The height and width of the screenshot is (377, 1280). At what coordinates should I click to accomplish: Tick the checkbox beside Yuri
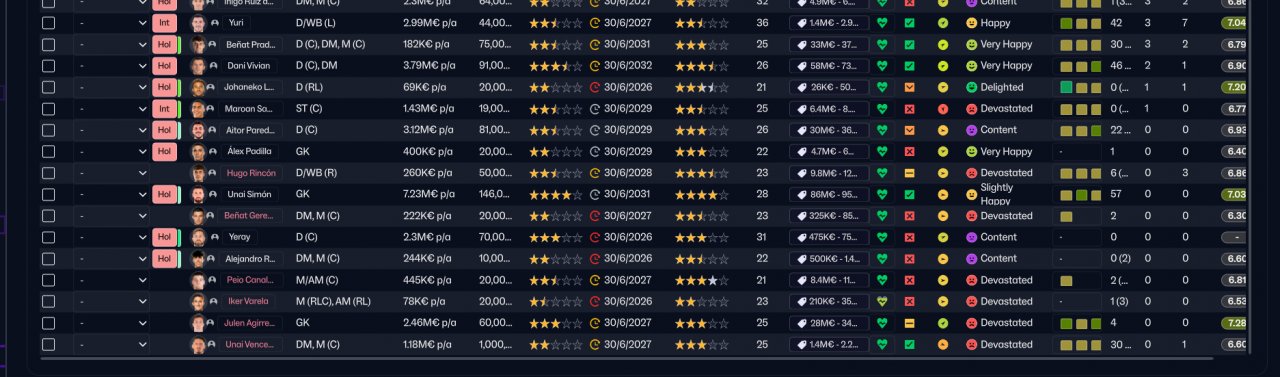point(48,22)
